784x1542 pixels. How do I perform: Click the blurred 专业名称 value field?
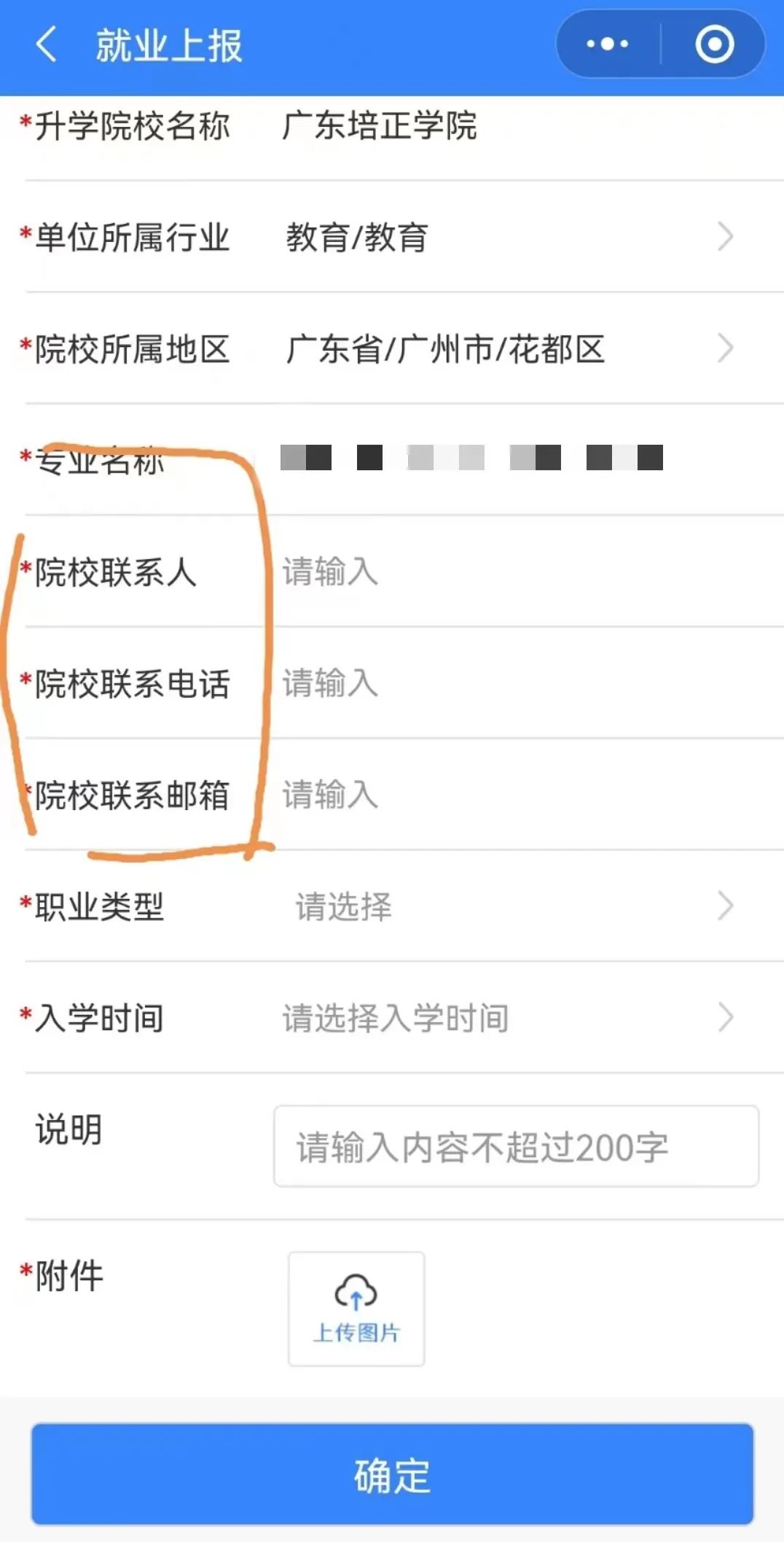coord(474,458)
